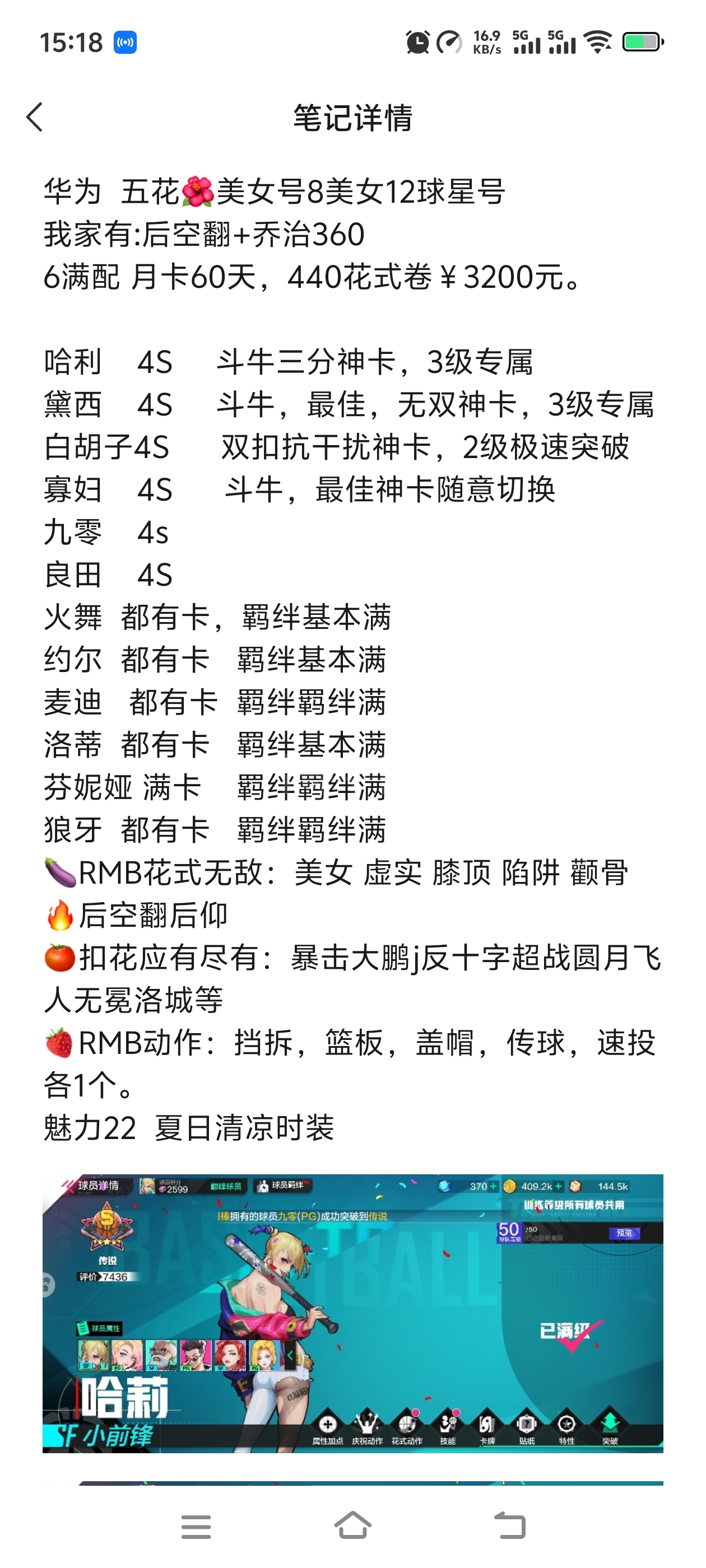
Task: Go back from the note details page
Action: tap(35, 117)
